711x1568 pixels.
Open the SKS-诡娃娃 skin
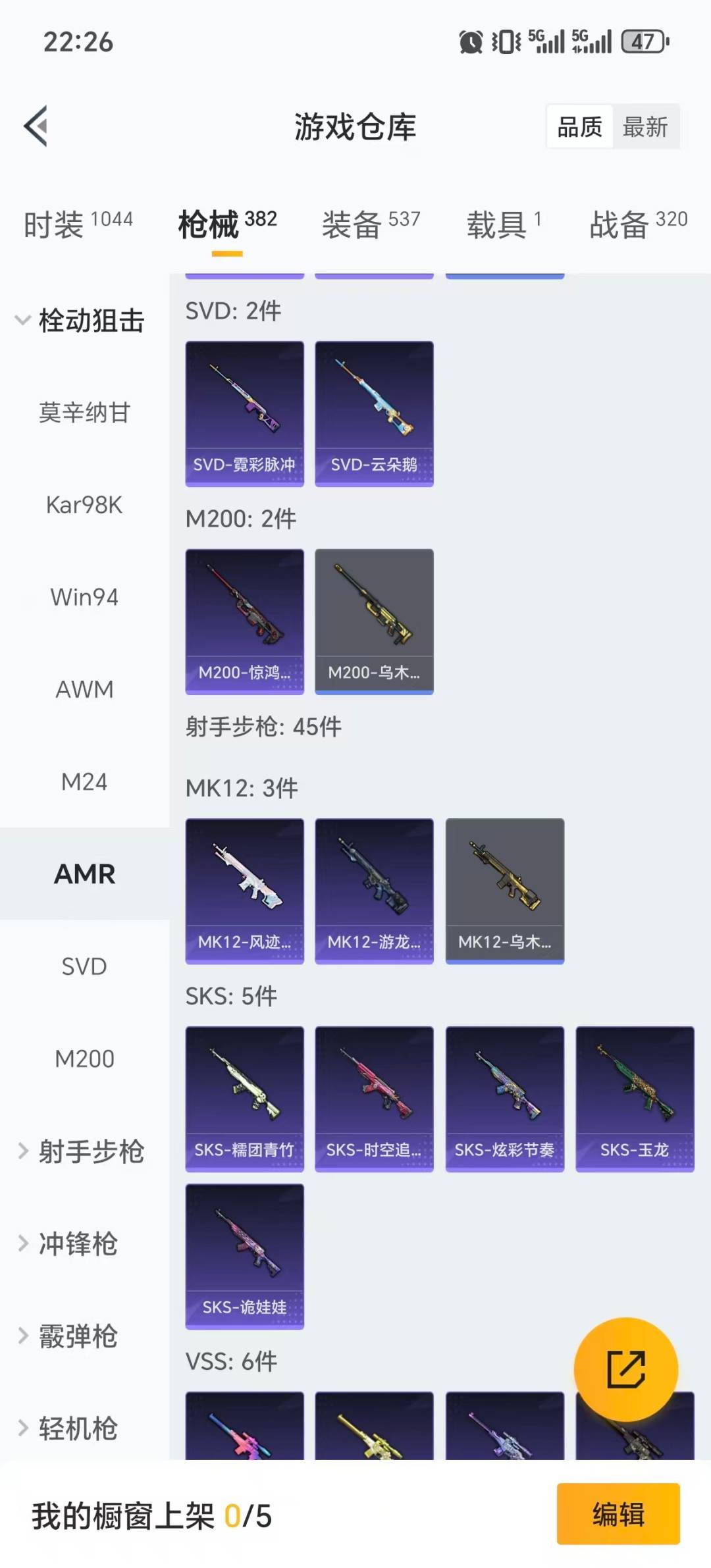tap(244, 1256)
